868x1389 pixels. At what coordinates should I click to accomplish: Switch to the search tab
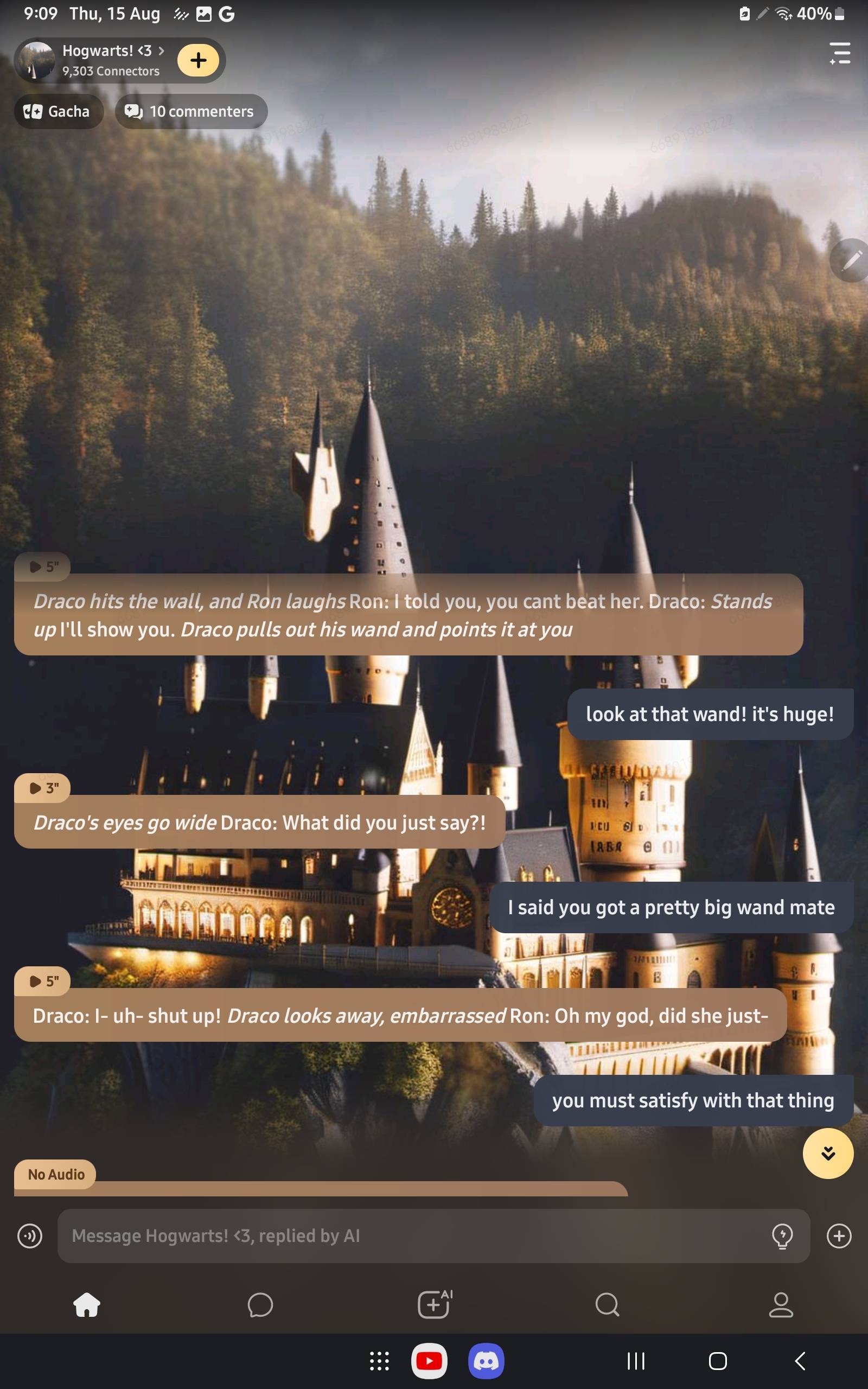point(608,1304)
